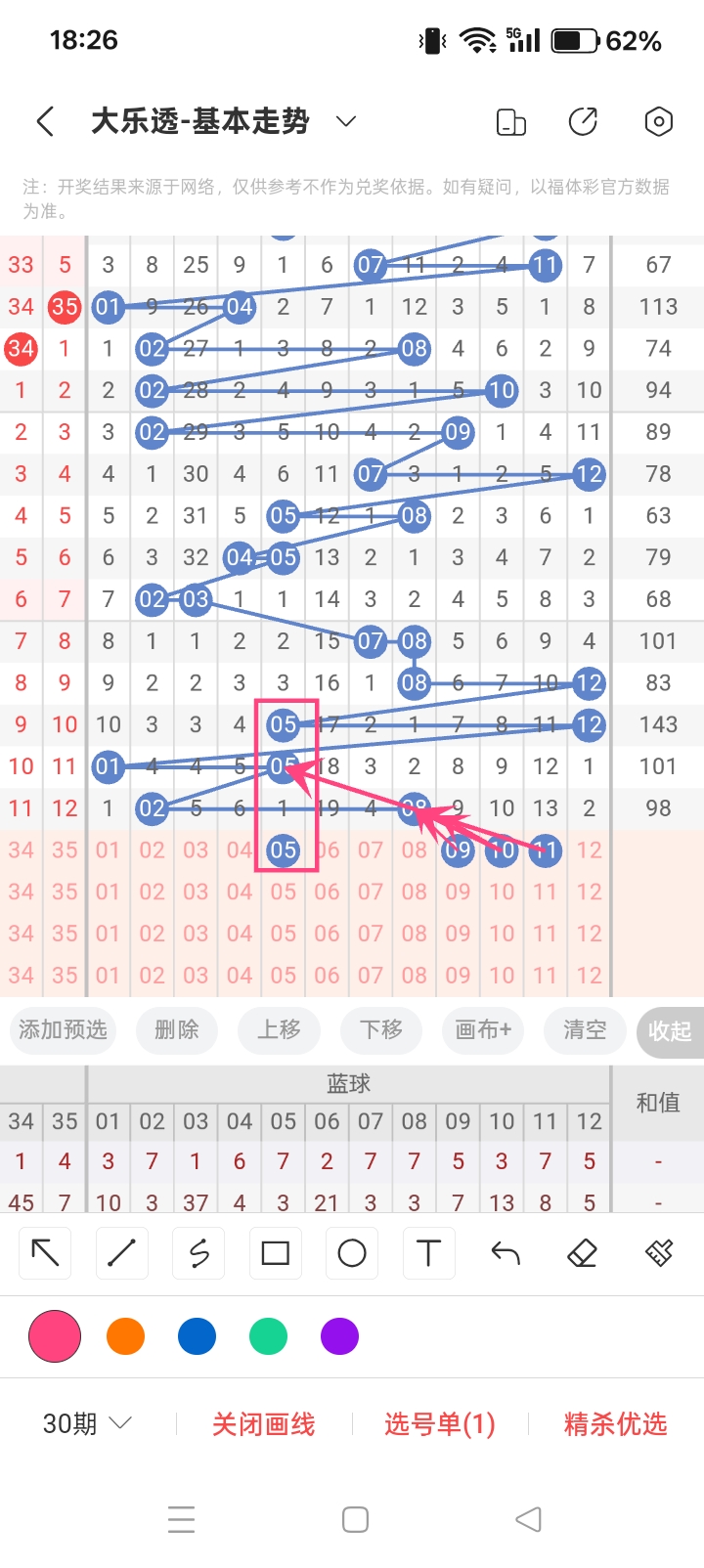Click the 添加预选 button
Image resolution: width=704 pixels, height=1568 pixels.
pyautogui.click(x=62, y=1031)
